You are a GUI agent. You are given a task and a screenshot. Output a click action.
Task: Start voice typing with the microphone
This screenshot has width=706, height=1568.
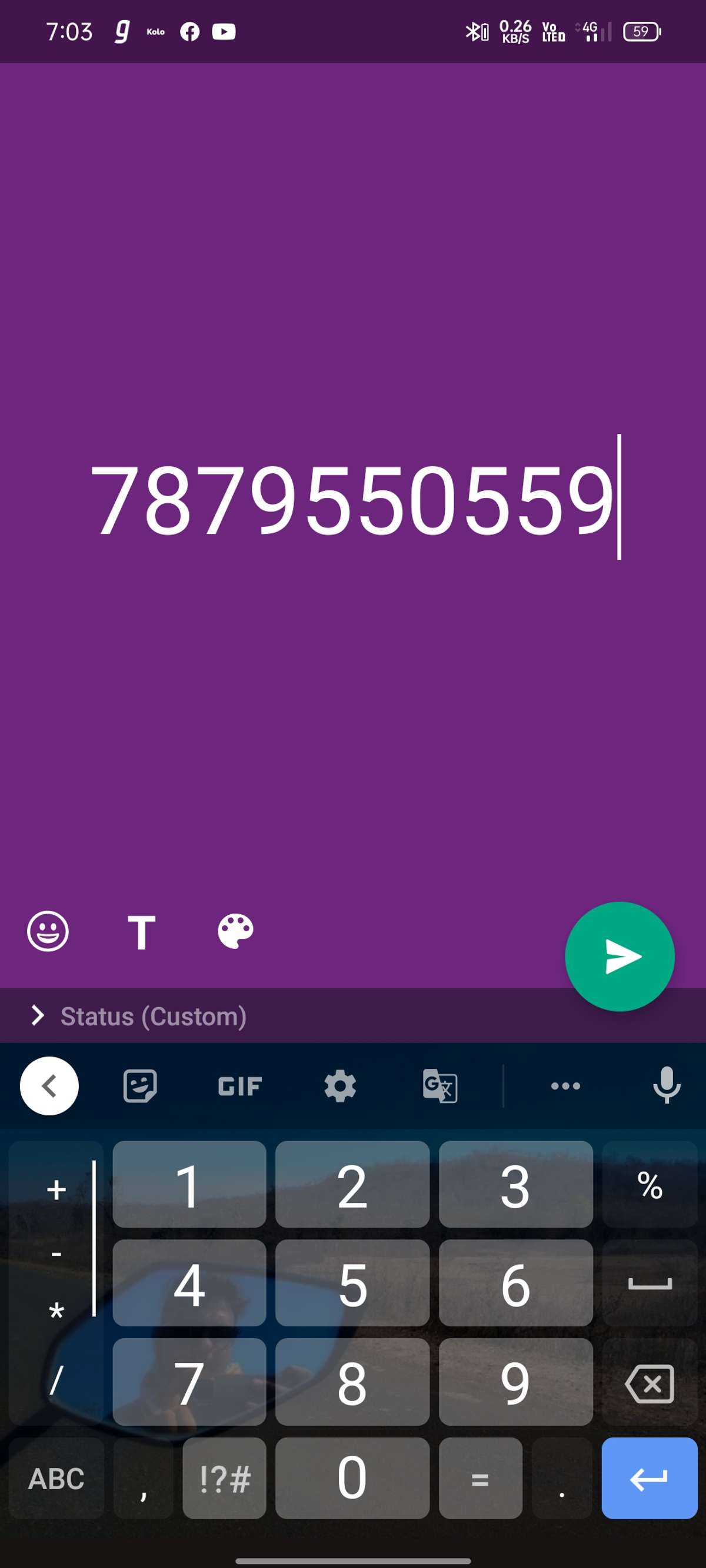[x=667, y=1085]
